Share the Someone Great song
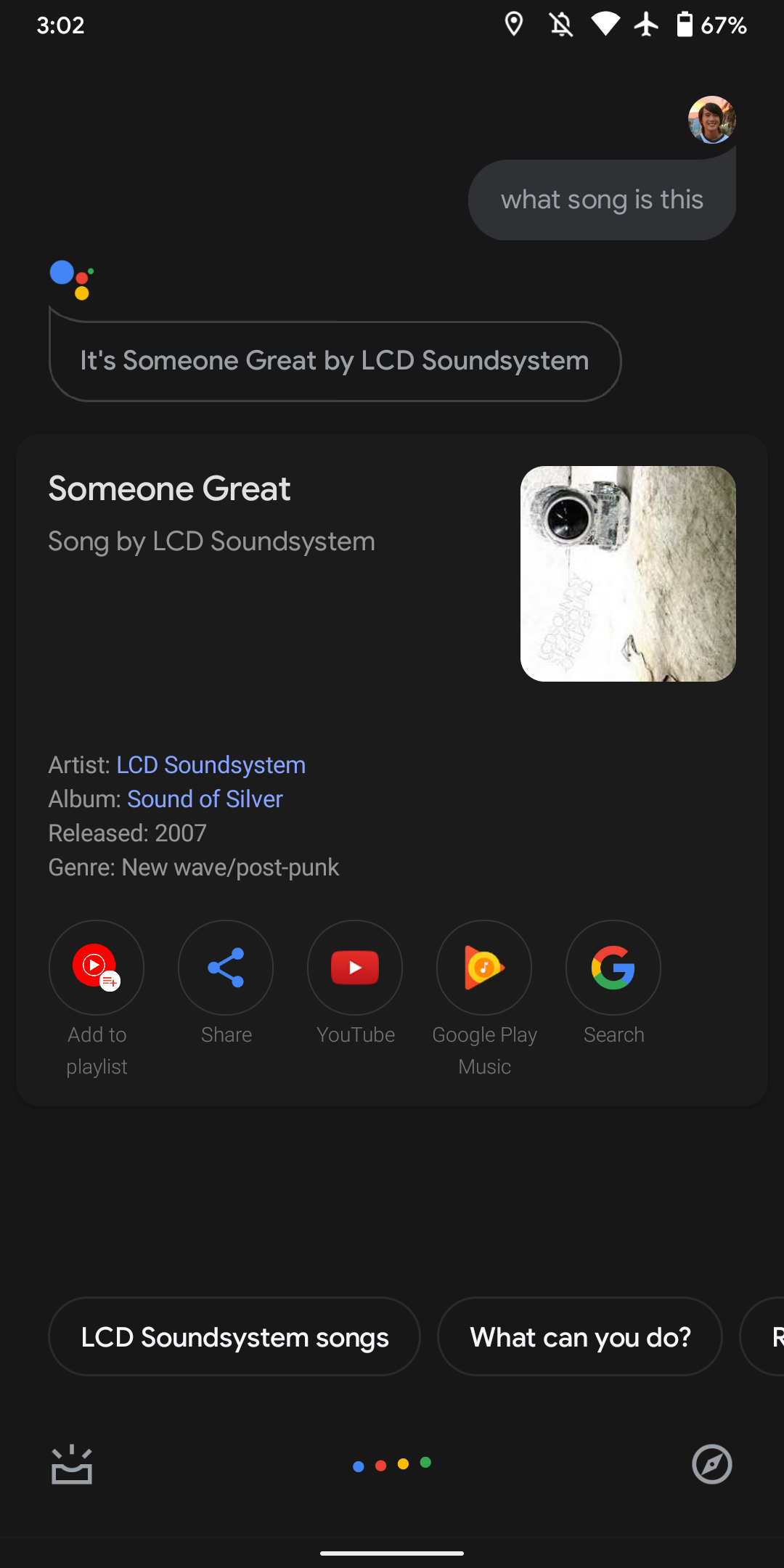Viewport: 784px width, 1568px height. tap(226, 968)
